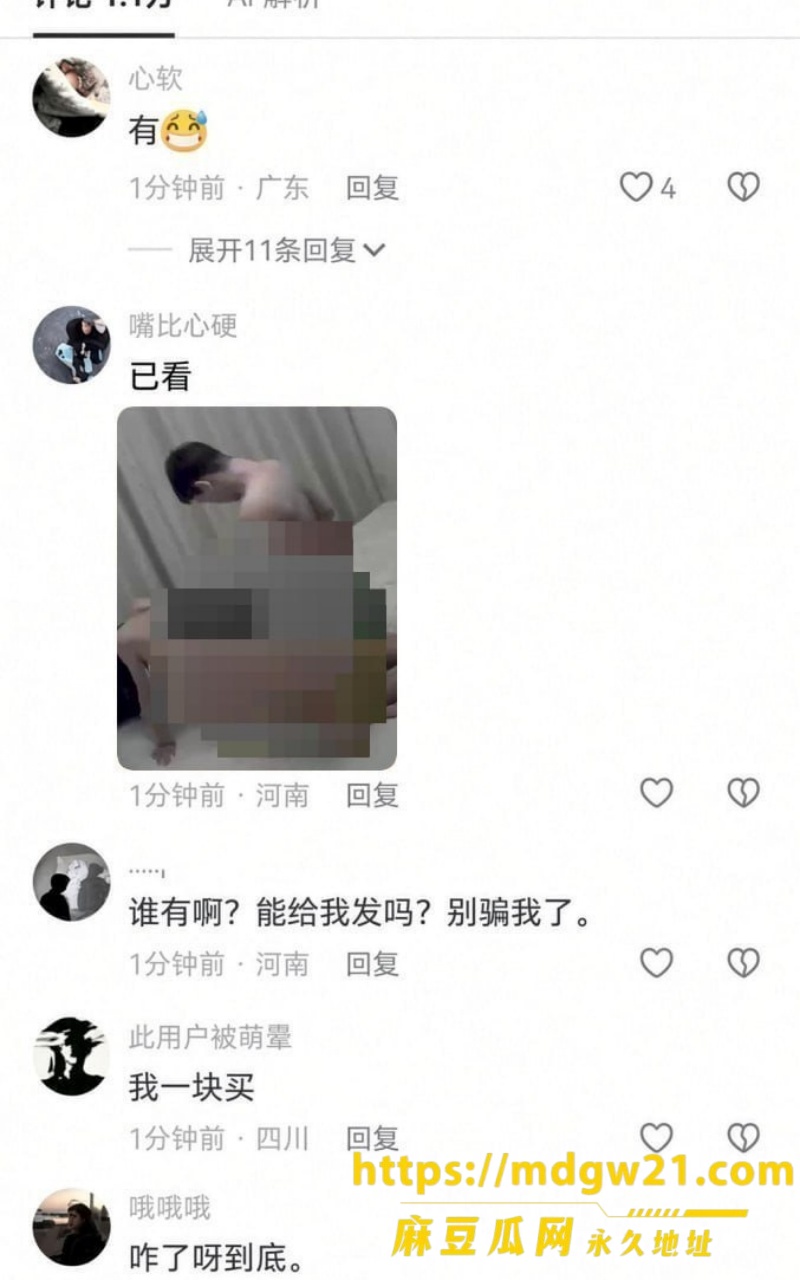This screenshot has width=800, height=1280.
Task: Like 嘴比心硬's comment
Action: [x=656, y=794]
